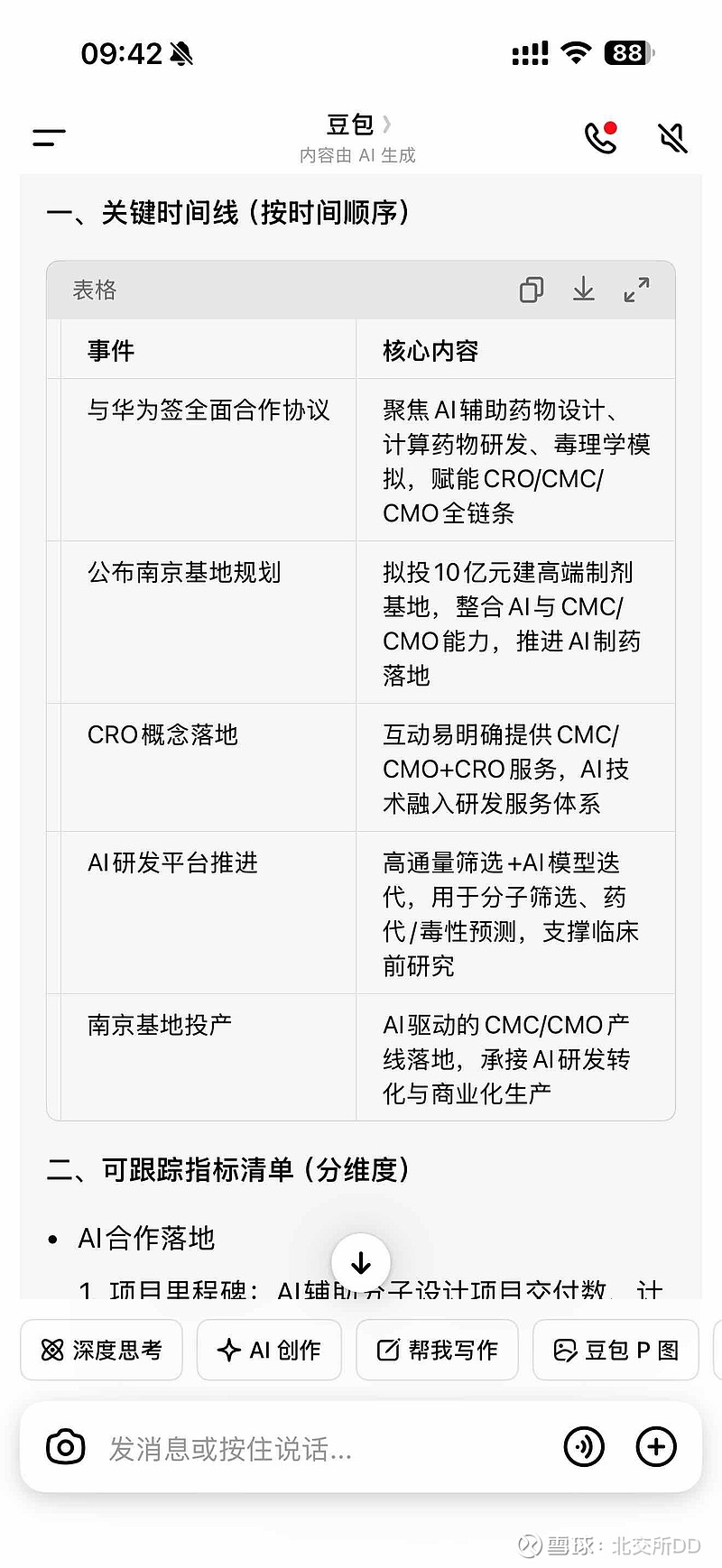The image size is (722, 1568).
Task: Toggle AI 创作 creation mode
Action: tap(269, 1350)
